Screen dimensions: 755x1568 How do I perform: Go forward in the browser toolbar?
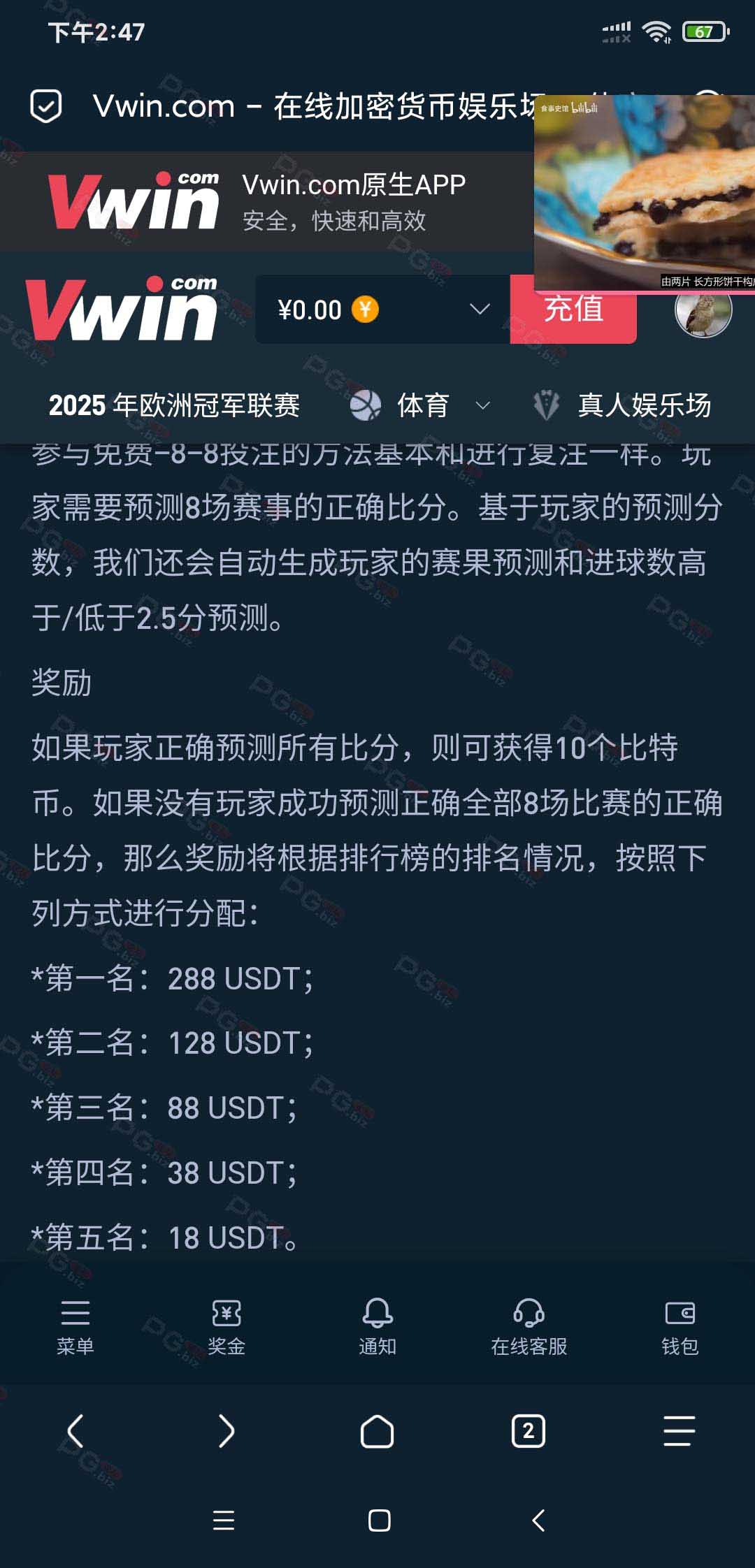coord(226,1431)
